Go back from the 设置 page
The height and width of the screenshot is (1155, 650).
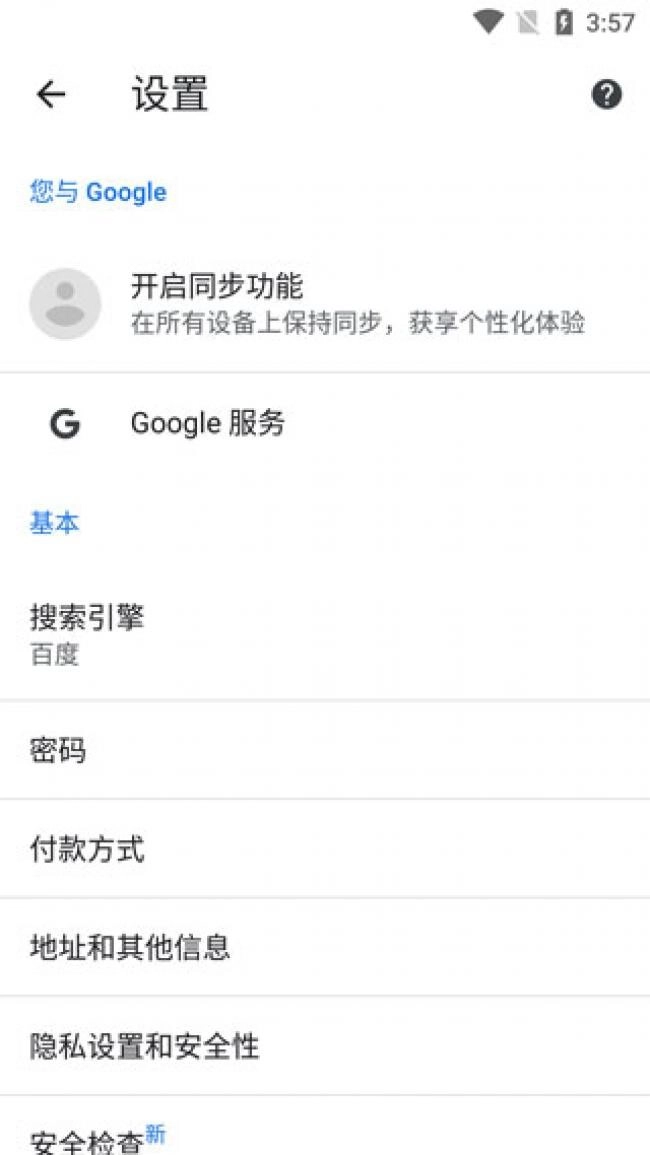pyautogui.click(x=50, y=95)
